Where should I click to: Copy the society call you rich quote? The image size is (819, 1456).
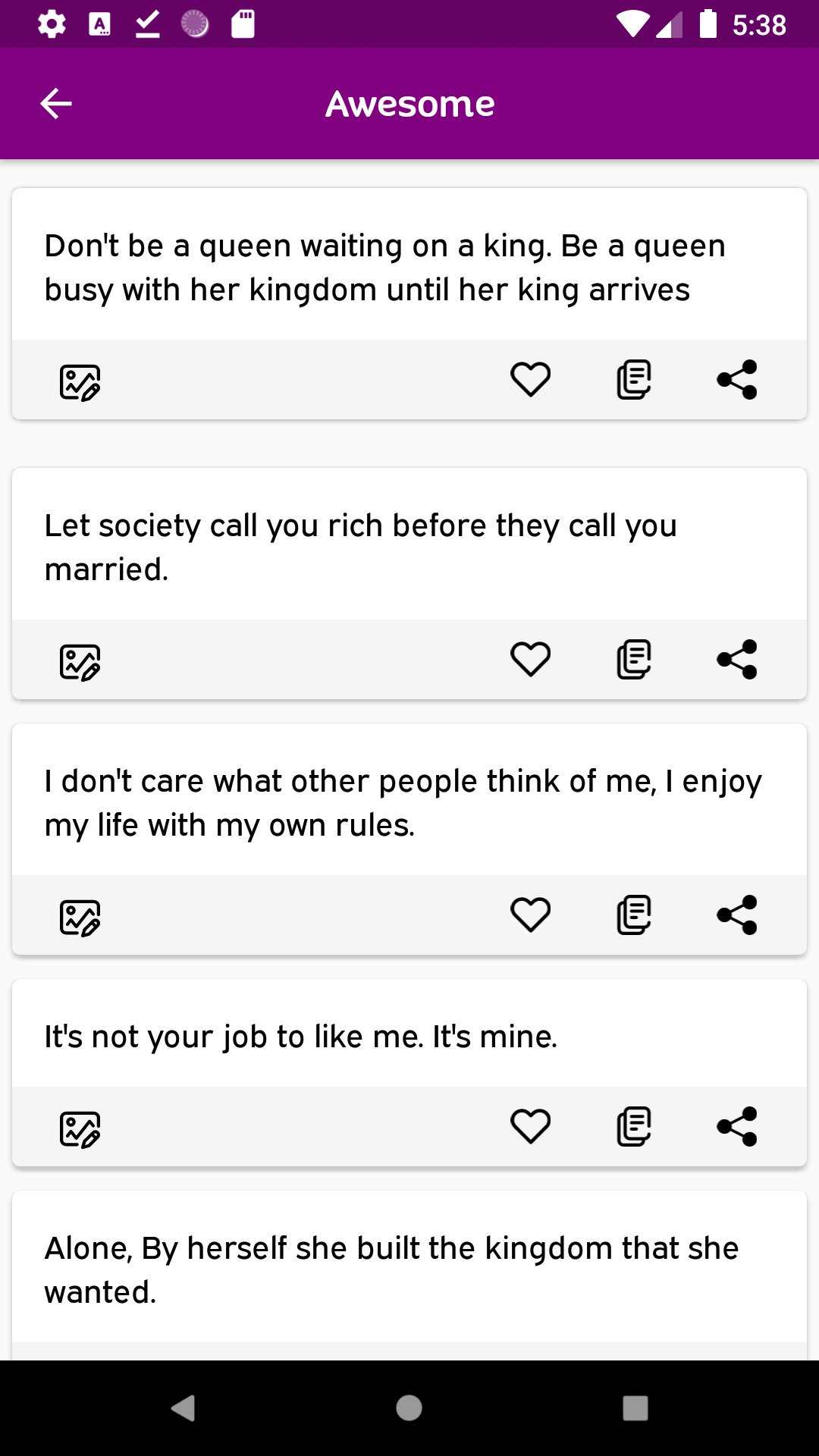point(635,659)
